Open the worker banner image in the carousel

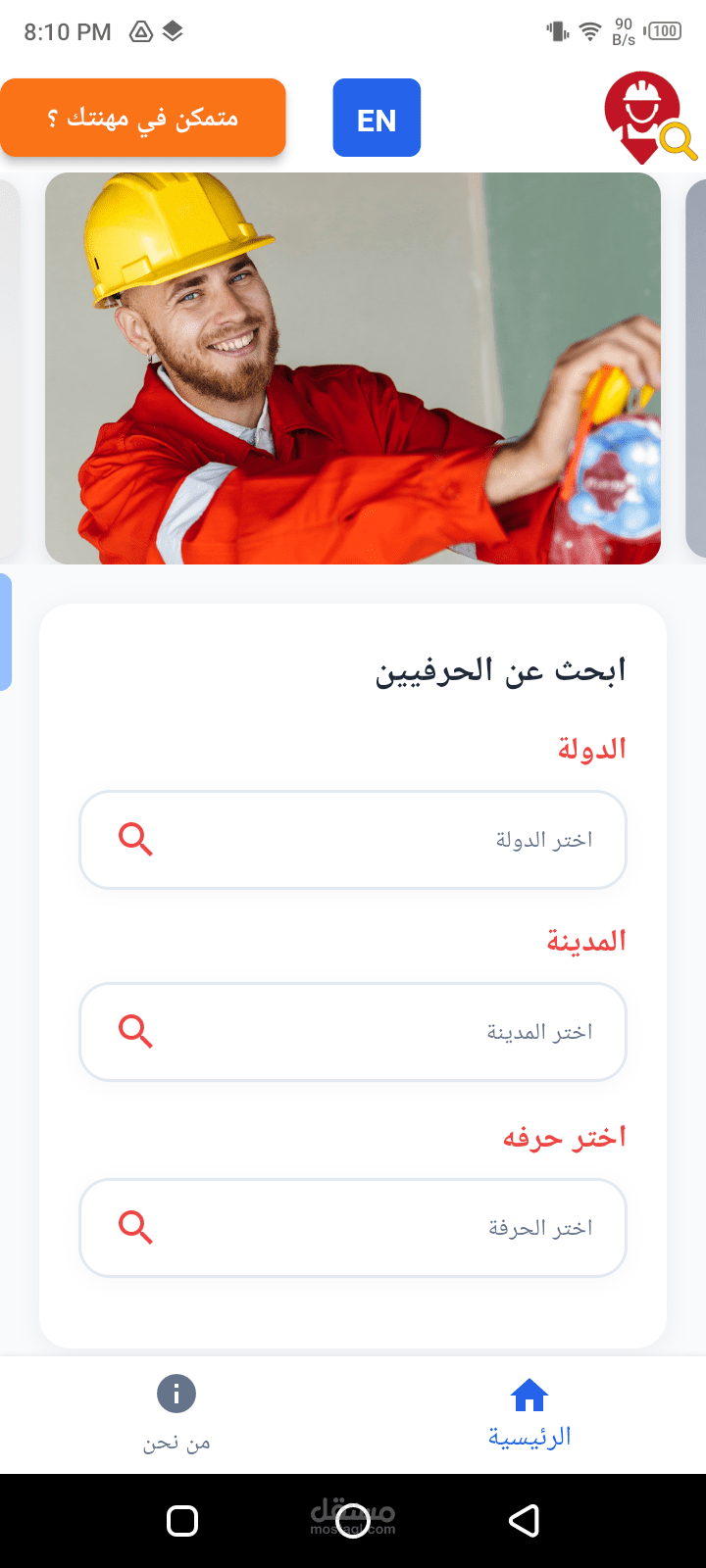pos(353,368)
